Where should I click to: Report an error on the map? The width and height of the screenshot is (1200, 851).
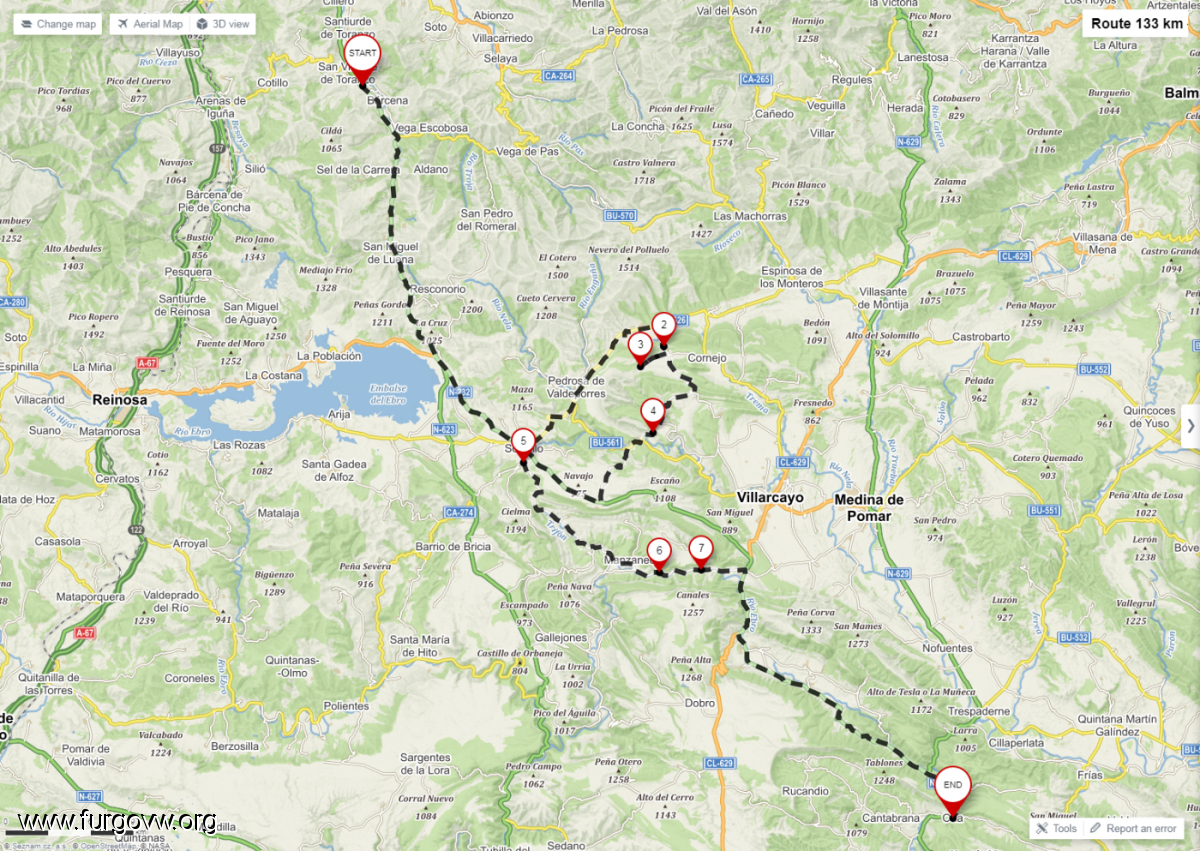tap(1134, 828)
